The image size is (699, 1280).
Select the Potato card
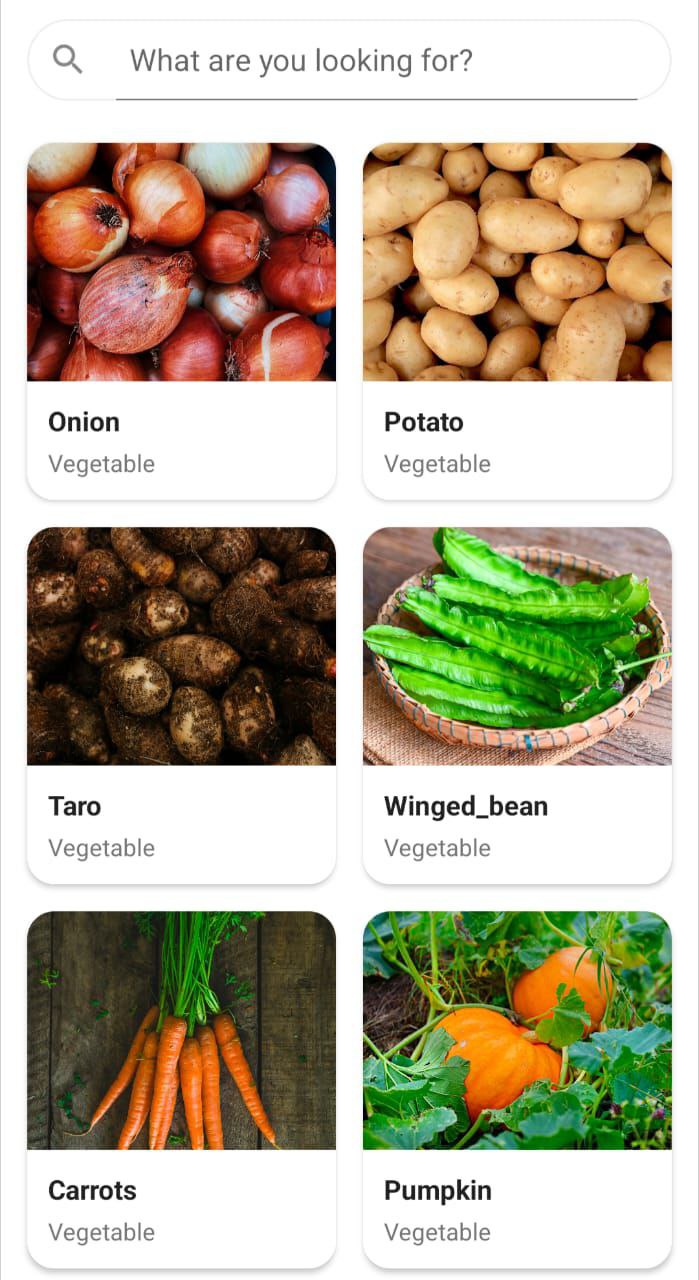click(x=517, y=320)
